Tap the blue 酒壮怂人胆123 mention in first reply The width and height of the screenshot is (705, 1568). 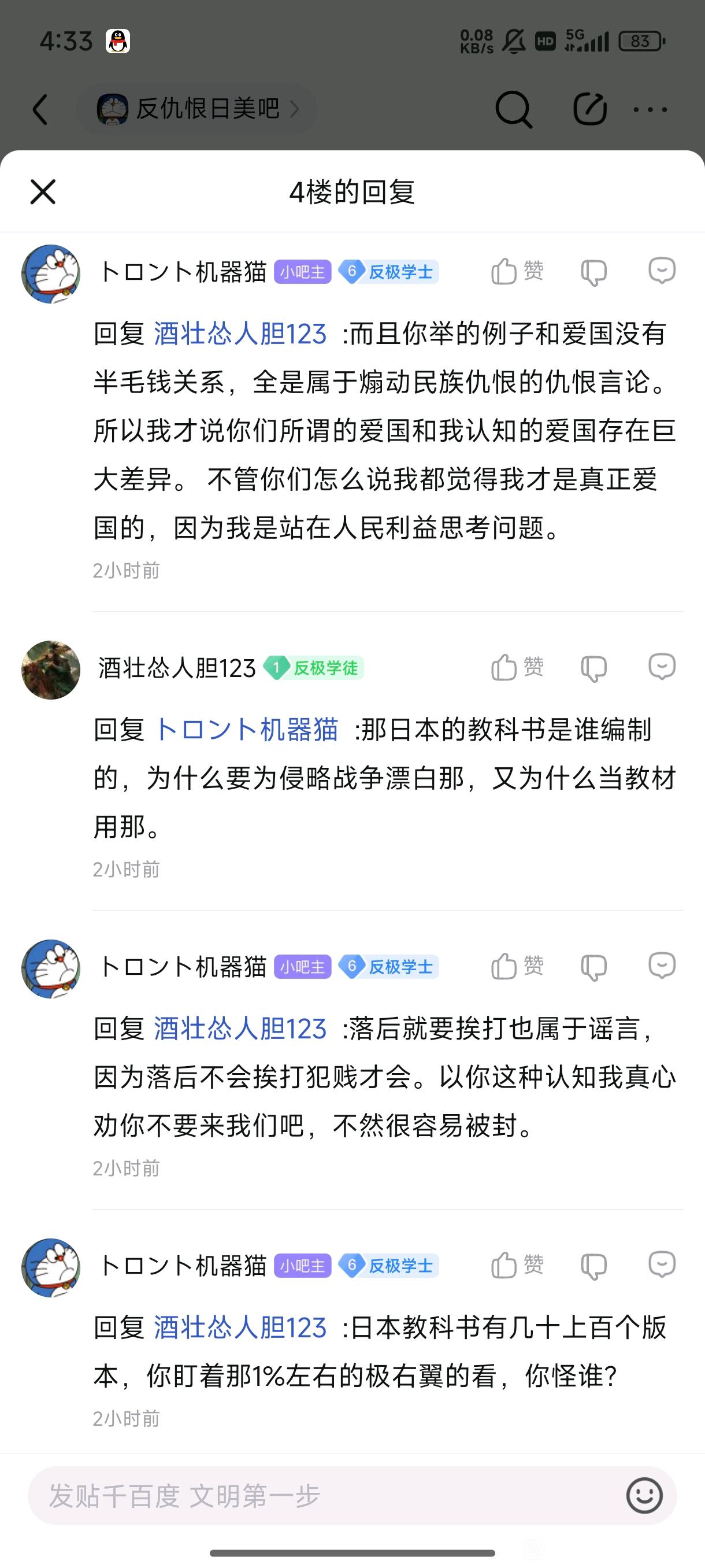click(x=240, y=334)
